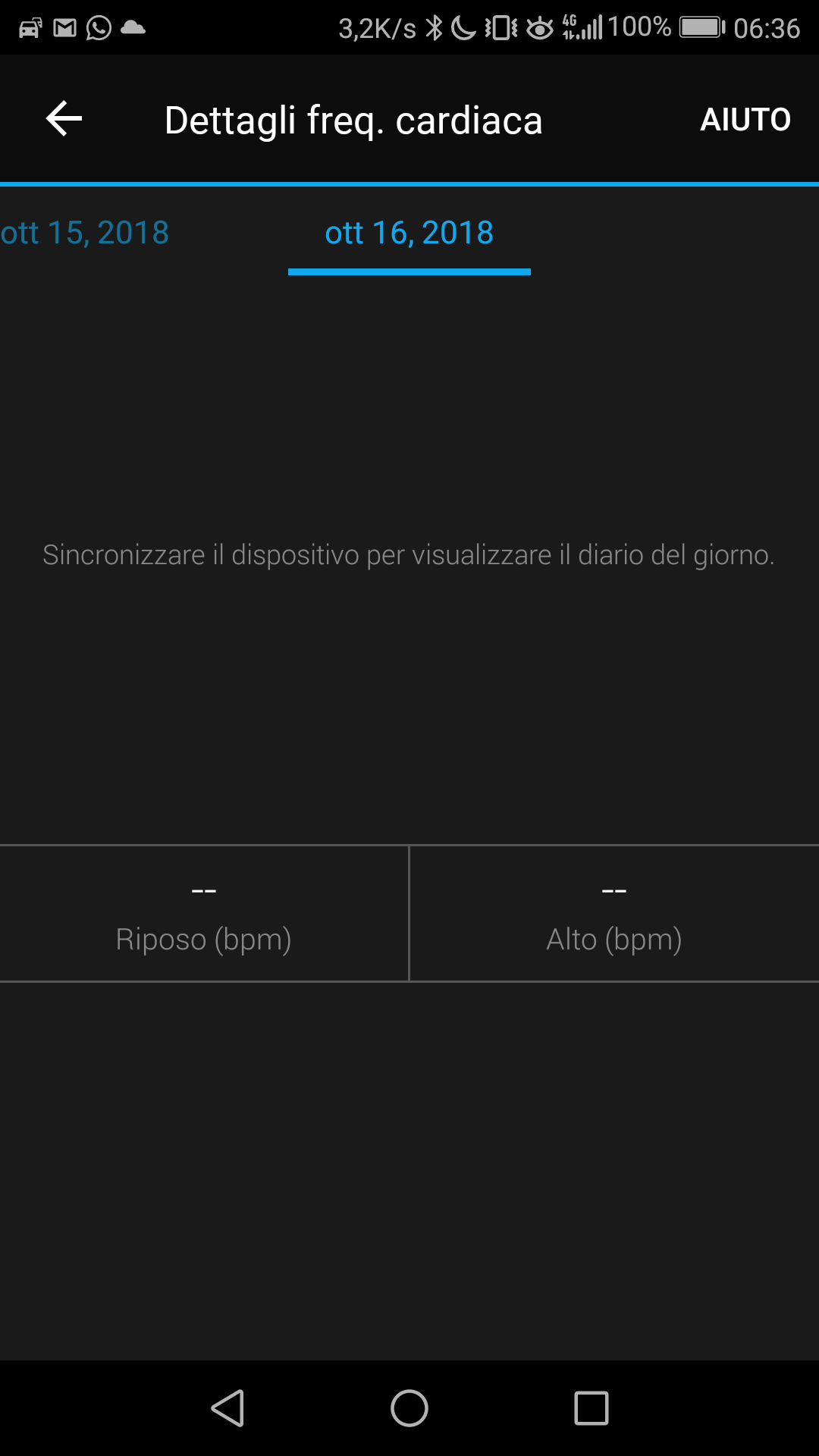Tap the system home button
Screen dimensions: 819x1456
[409, 1408]
